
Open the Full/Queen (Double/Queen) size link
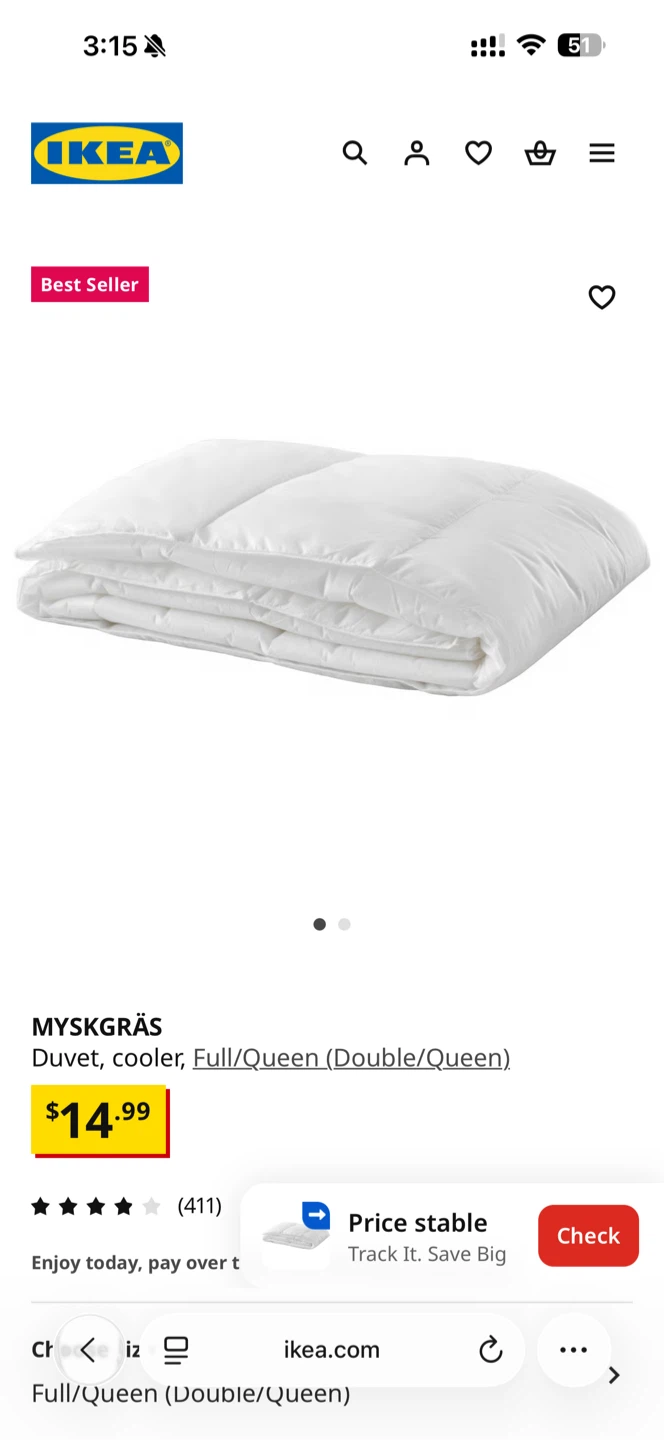point(351,1057)
